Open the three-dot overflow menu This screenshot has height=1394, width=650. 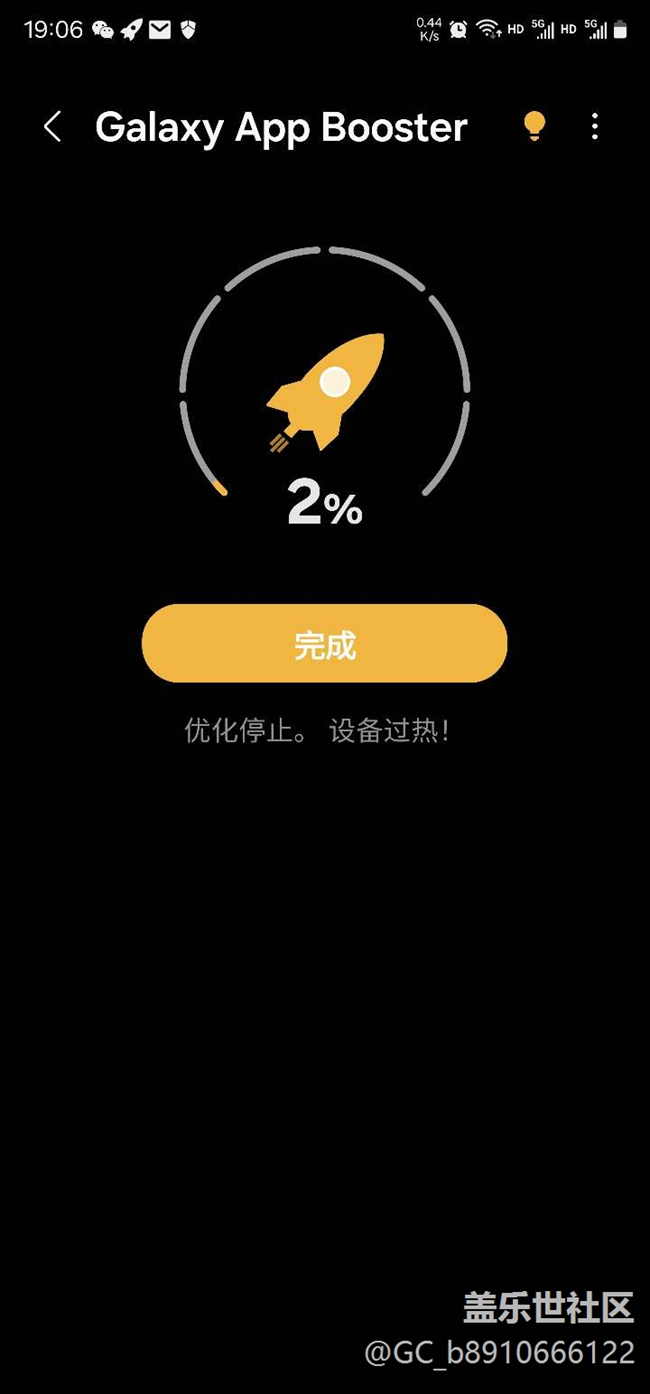coord(595,126)
